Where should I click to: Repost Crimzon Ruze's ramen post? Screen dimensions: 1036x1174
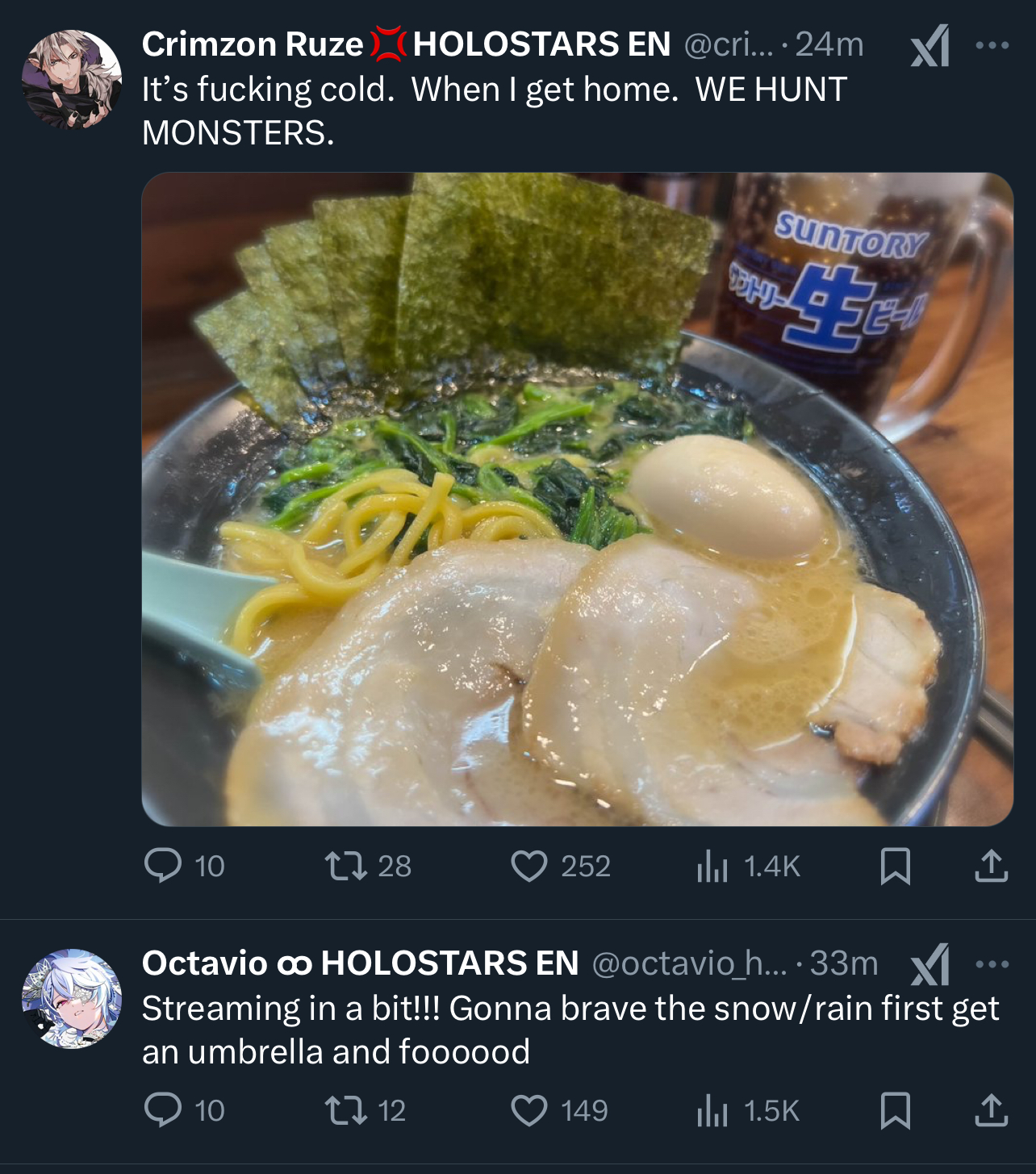pyautogui.click(x=345, y=866)
